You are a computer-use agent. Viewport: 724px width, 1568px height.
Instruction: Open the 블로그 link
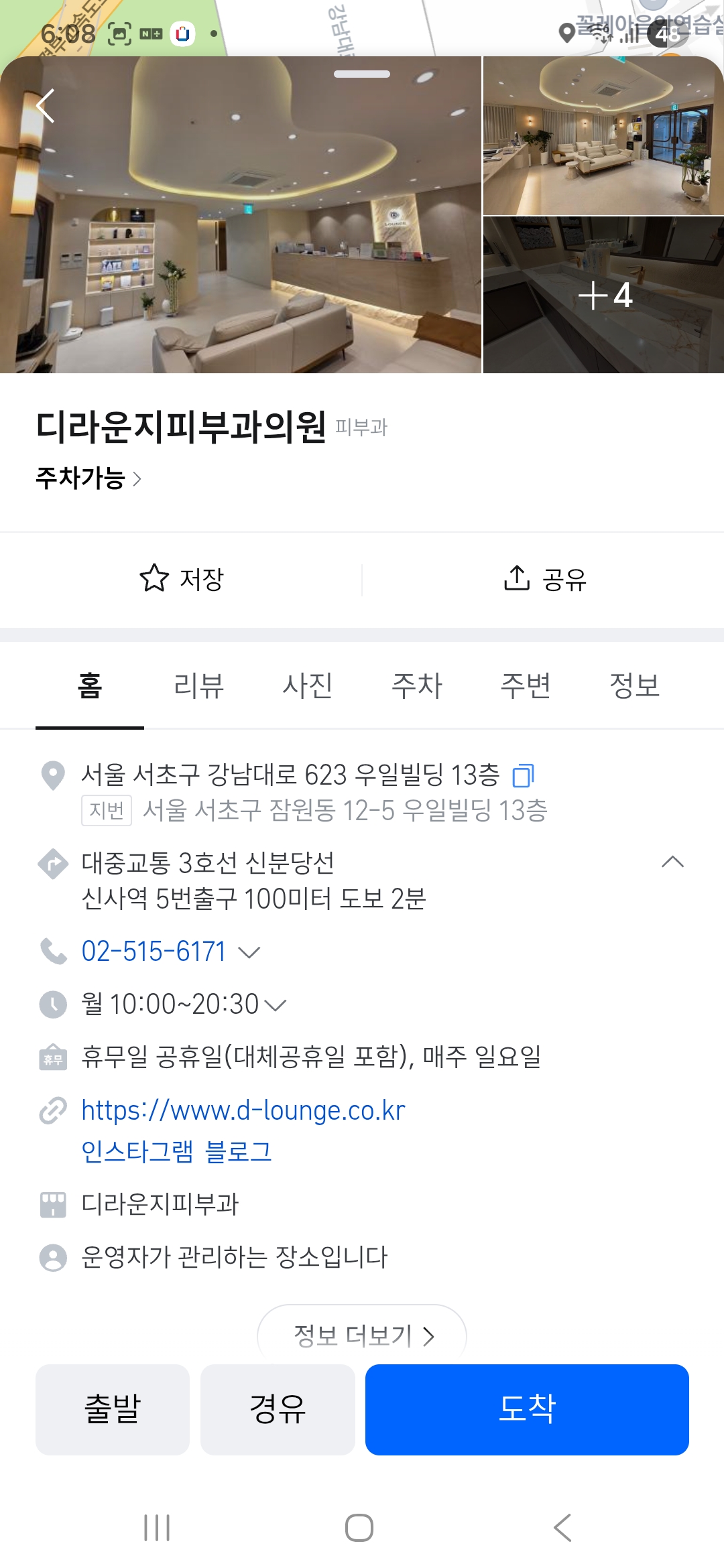(238, 1151)
